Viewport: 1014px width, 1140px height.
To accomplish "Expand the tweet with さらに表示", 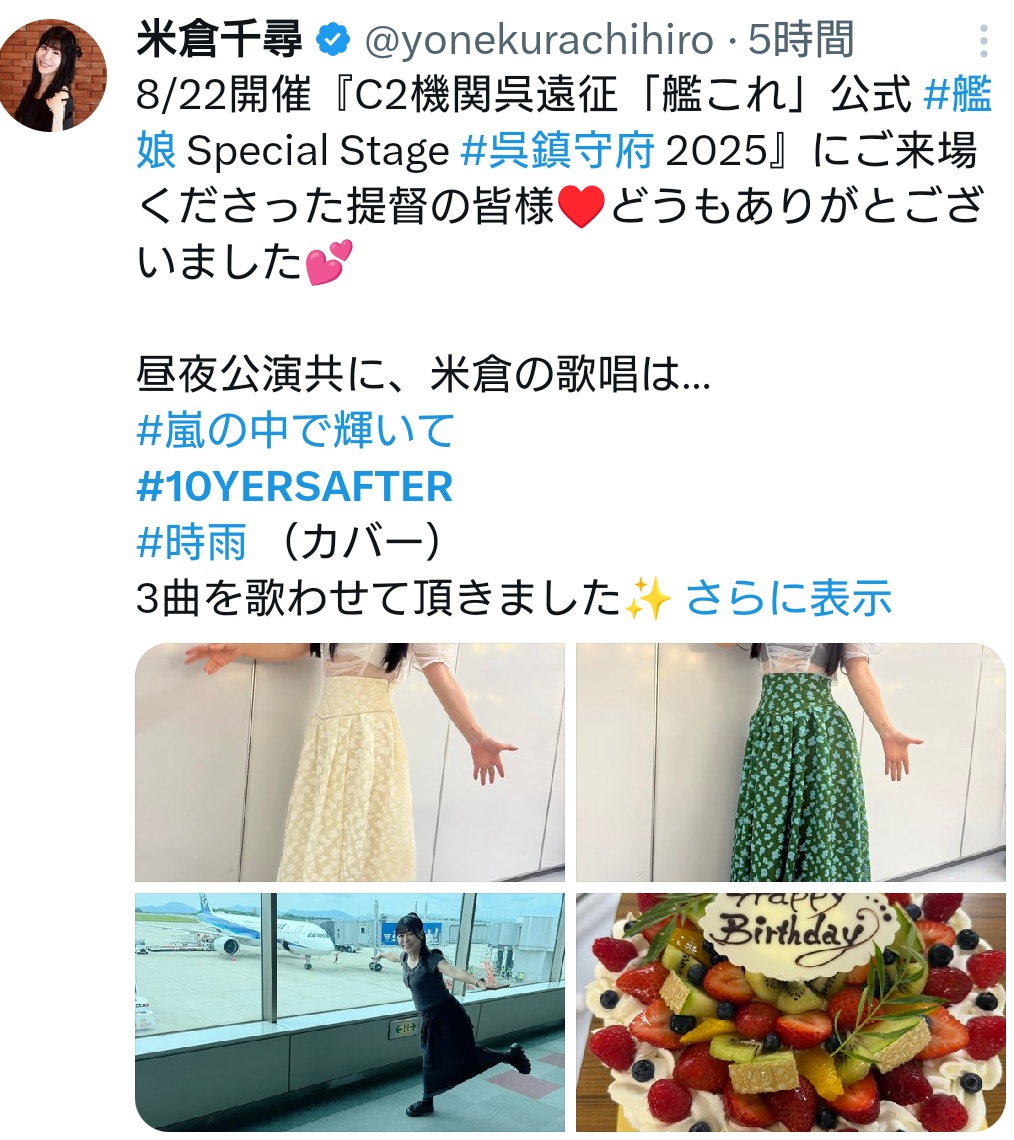I will click(x=788, y=598).
